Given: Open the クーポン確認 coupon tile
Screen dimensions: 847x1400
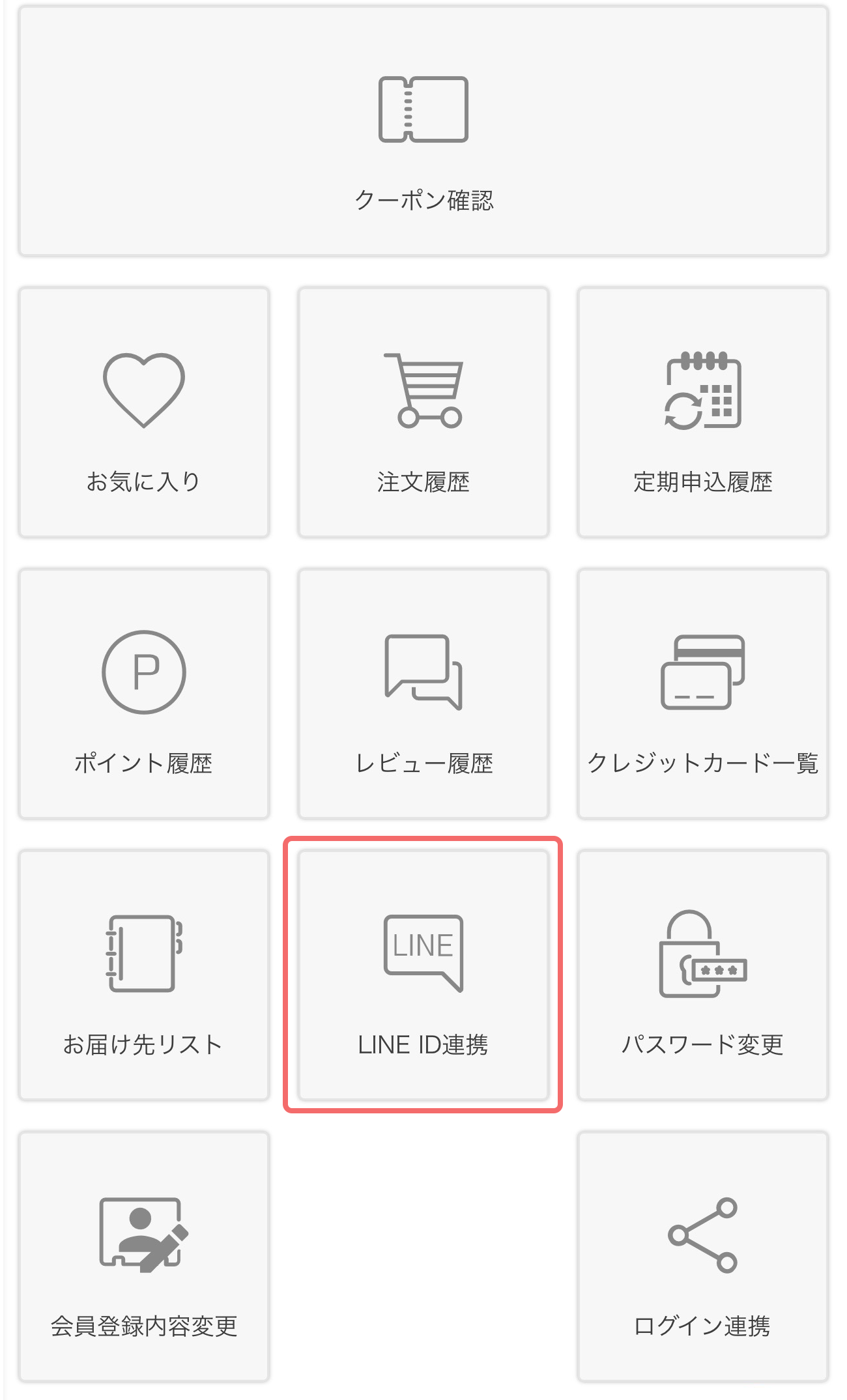Looking at the screenshot, I should pos(423,132).
